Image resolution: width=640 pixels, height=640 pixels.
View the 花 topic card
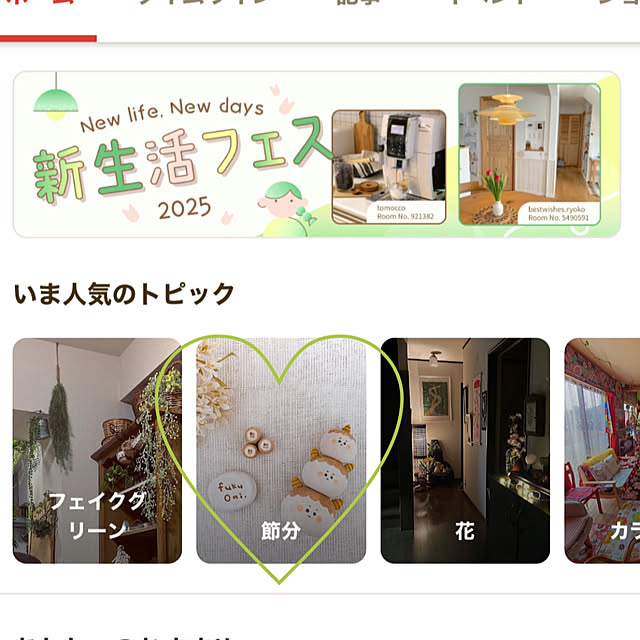pyautogui.click(x=465, y=450)
